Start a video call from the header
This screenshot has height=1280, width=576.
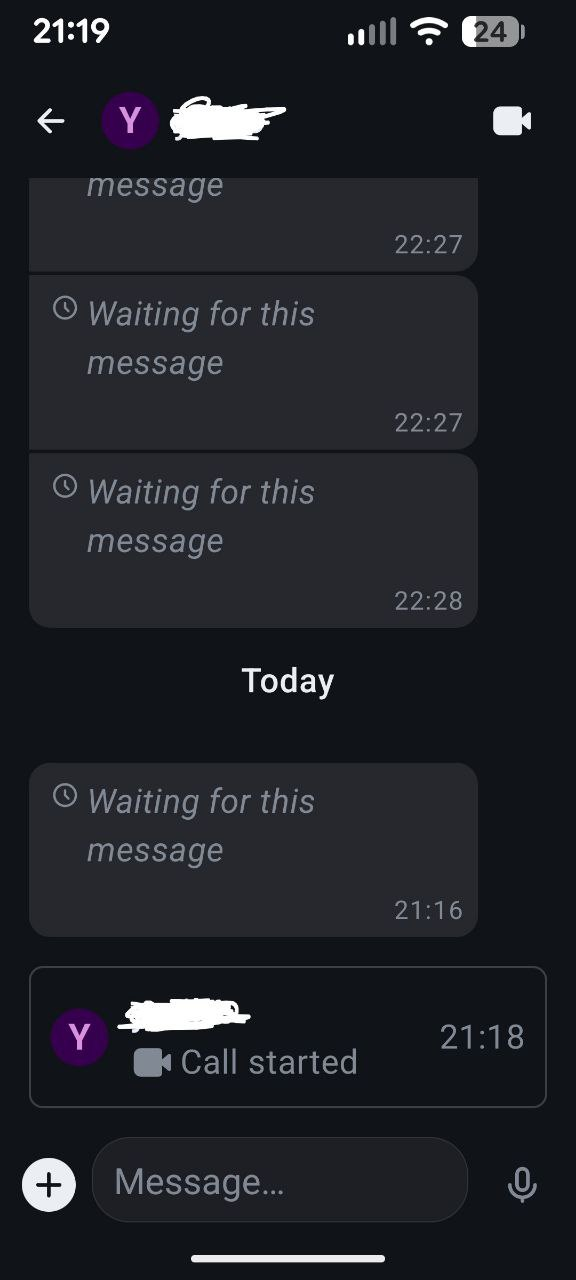pos(512,121)
